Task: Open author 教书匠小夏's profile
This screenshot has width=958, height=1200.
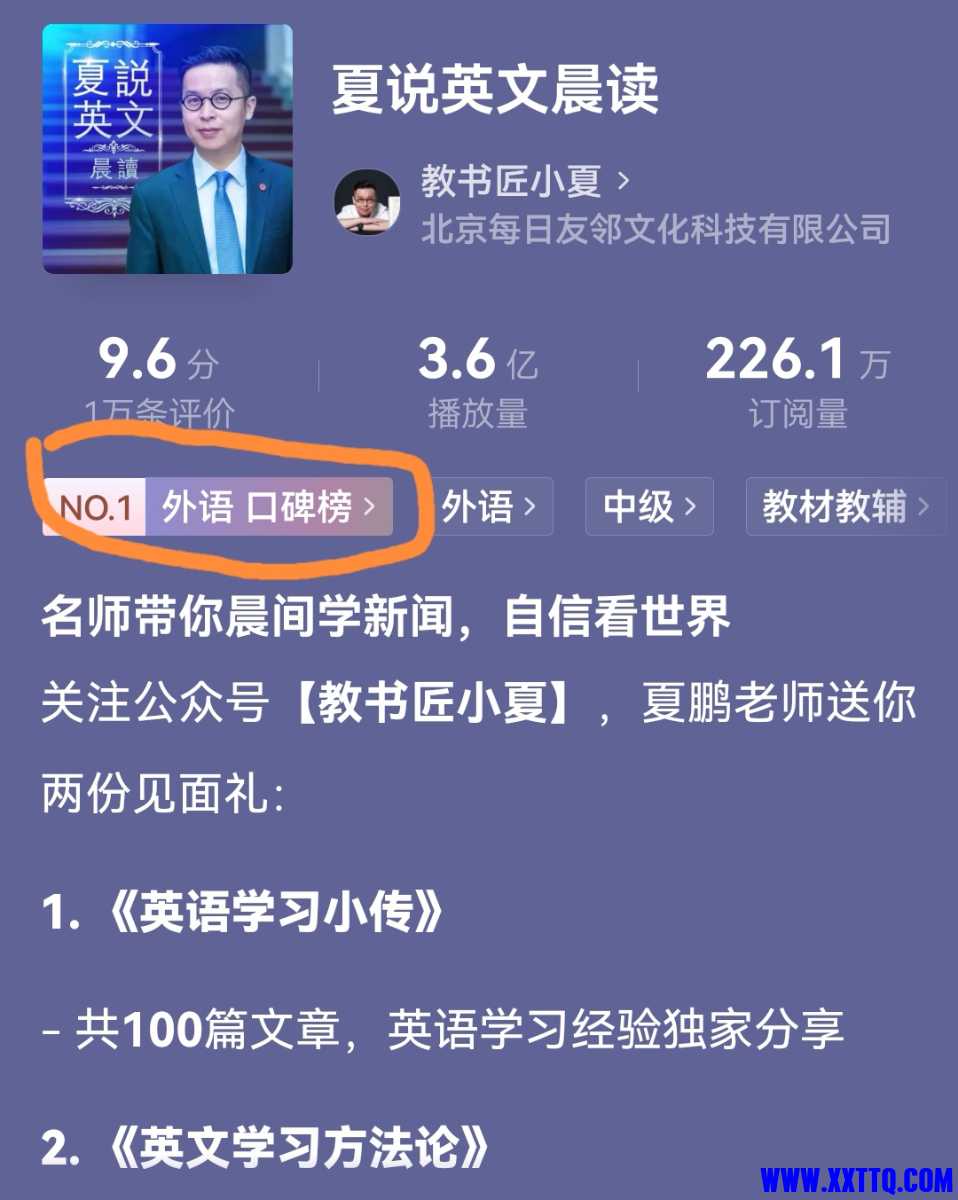Action: coord(510,182)
